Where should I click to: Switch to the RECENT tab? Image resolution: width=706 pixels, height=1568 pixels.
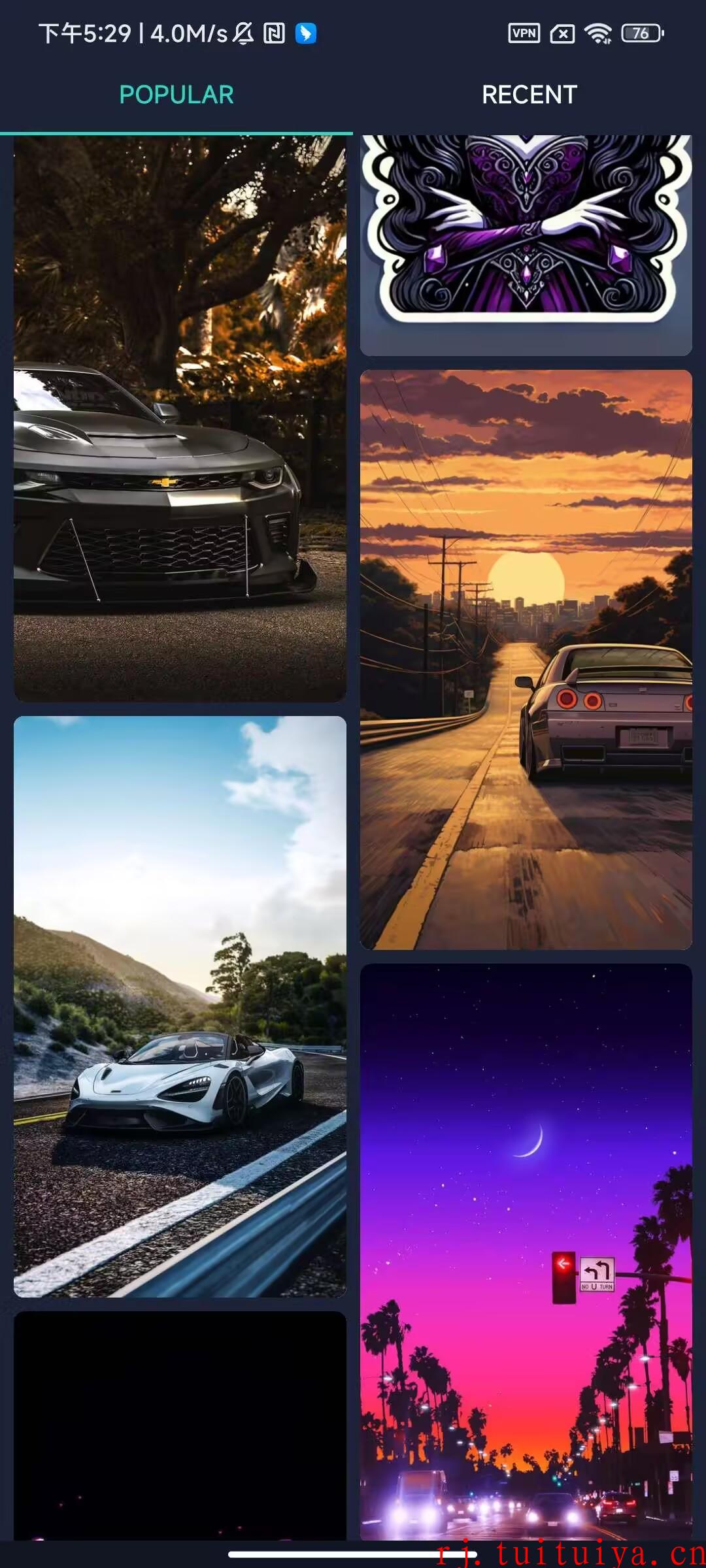point(529,95)
